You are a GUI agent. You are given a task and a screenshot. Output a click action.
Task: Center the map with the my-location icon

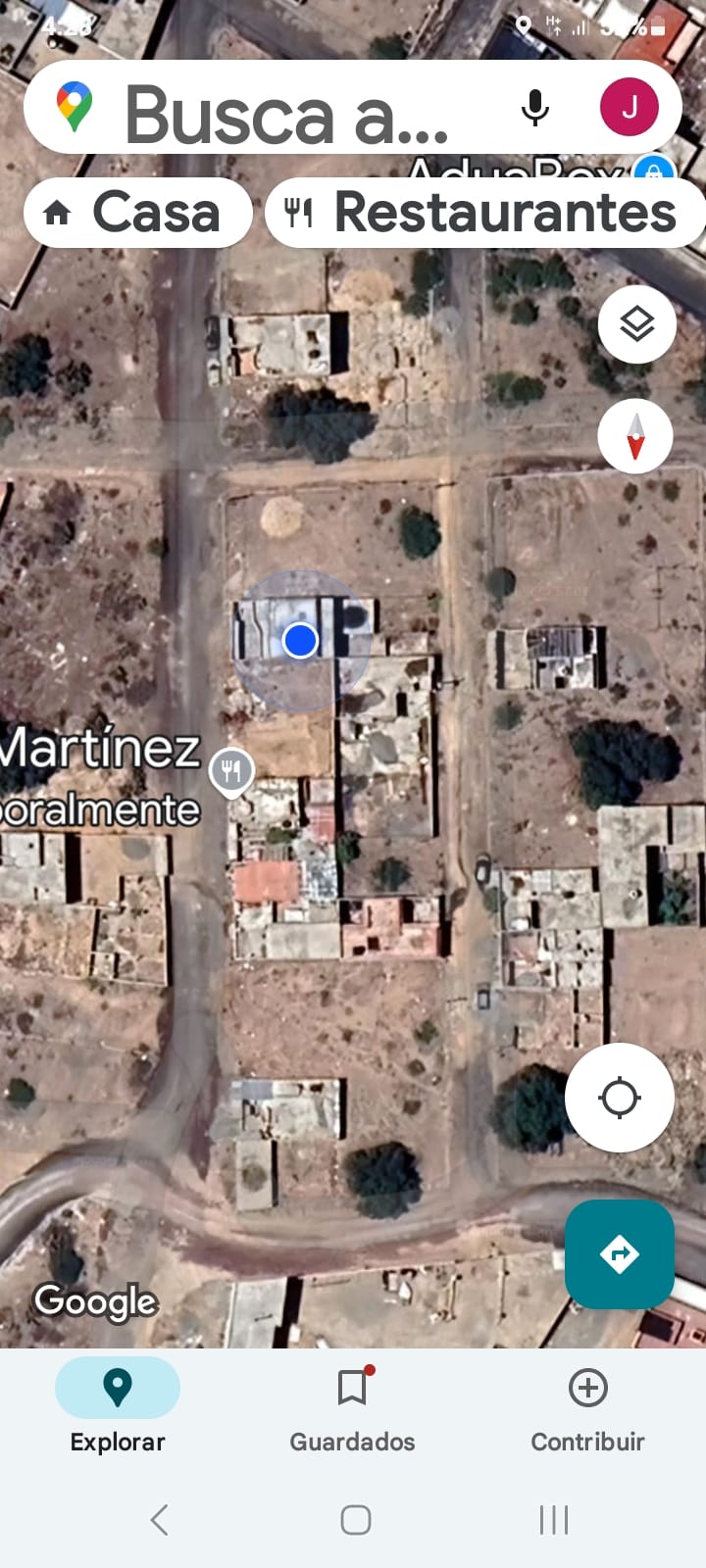coord(619,1098)
